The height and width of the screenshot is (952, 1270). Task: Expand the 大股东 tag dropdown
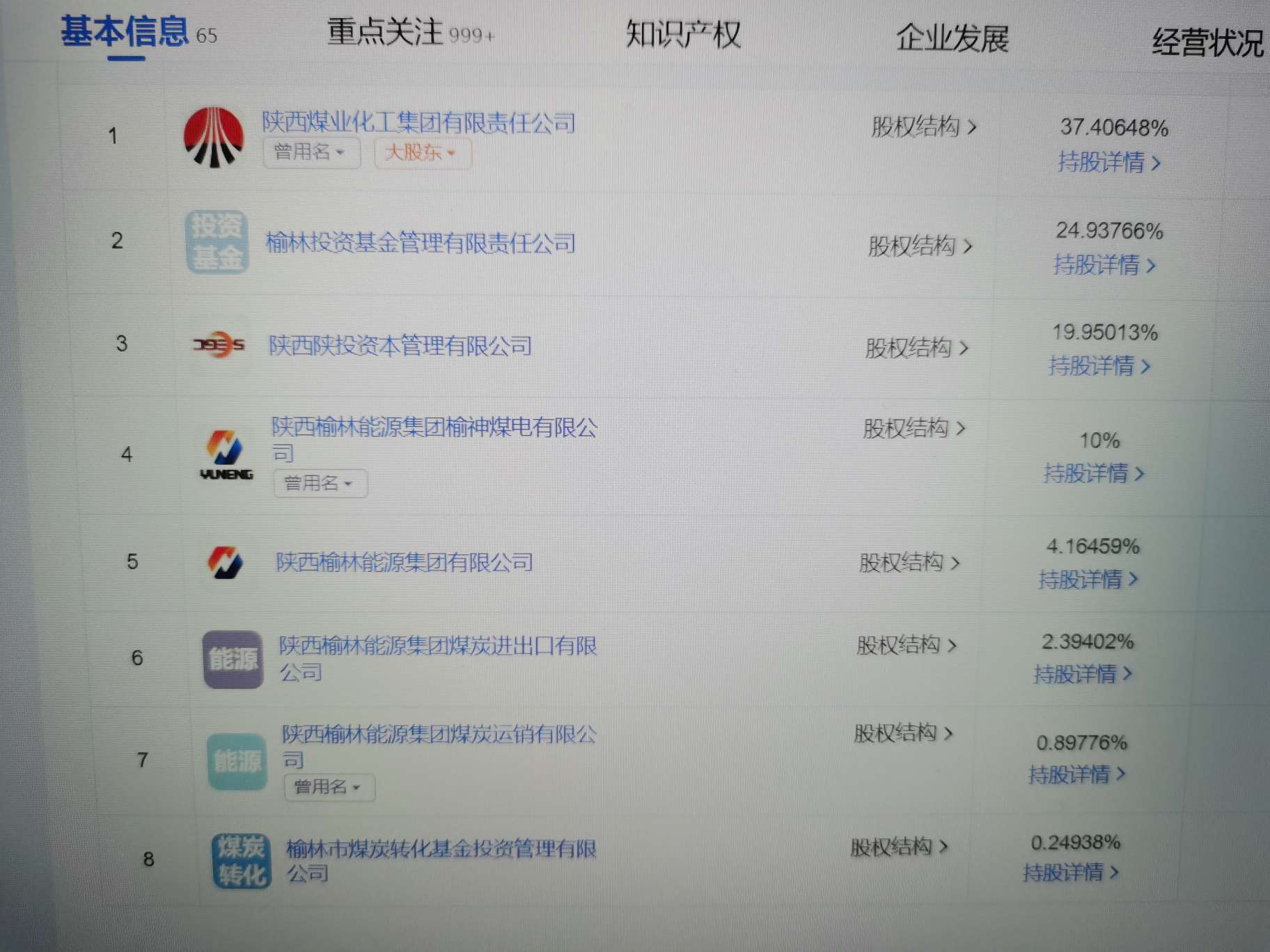point(422,153)
